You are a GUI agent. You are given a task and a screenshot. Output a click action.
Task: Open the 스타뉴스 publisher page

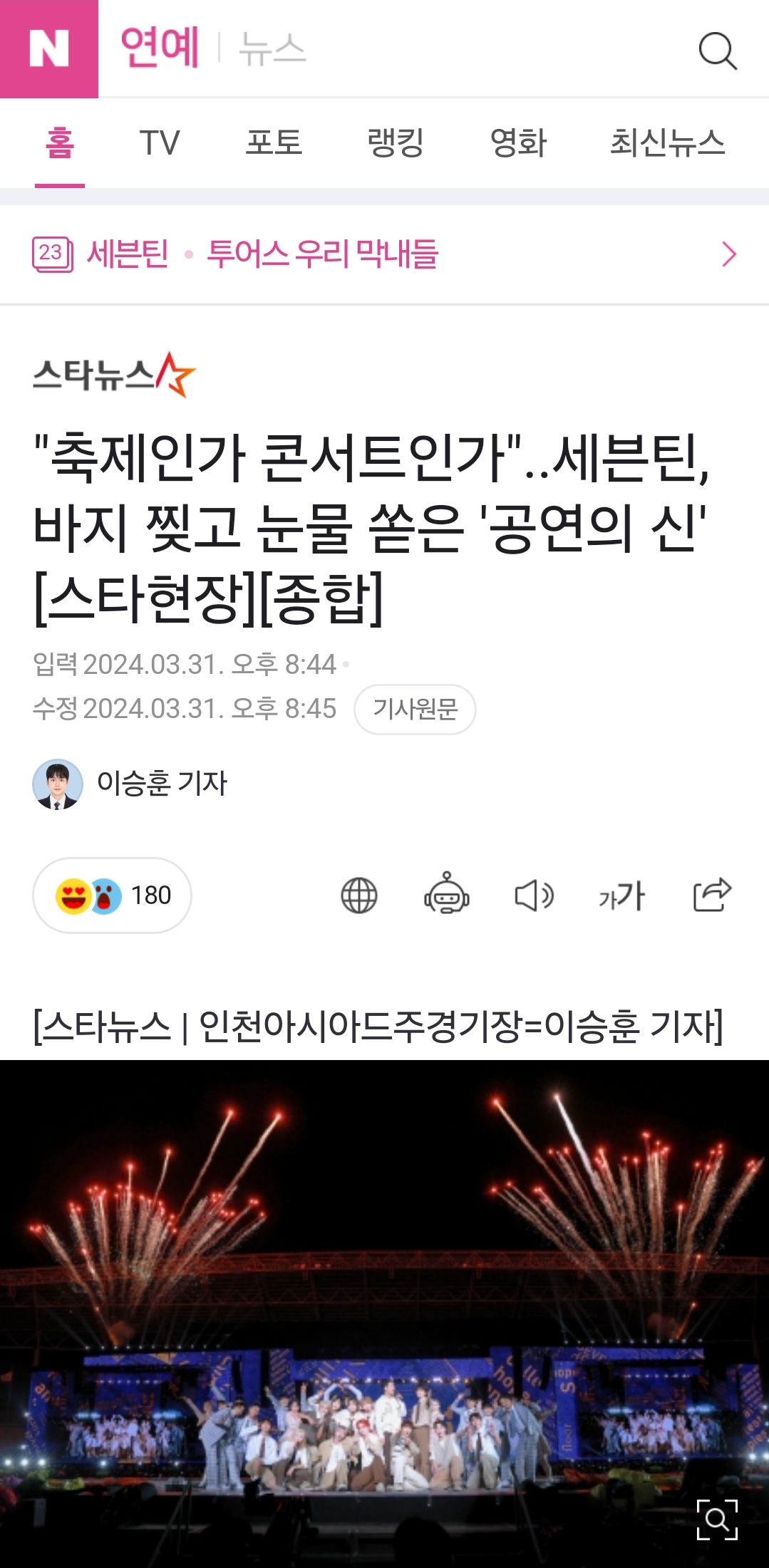(x=114, y=373)
